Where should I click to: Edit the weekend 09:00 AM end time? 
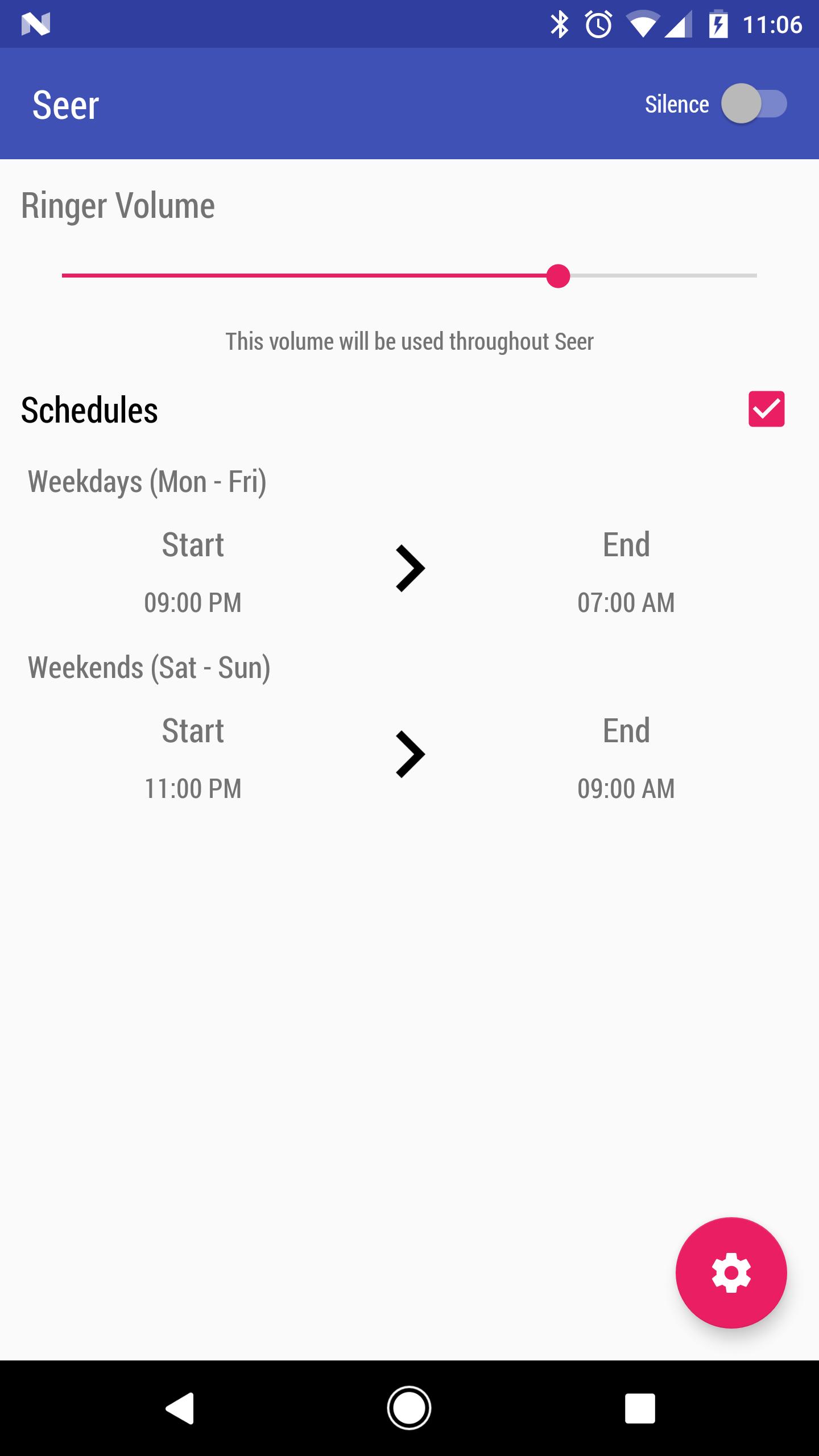(x=624, y=788)
